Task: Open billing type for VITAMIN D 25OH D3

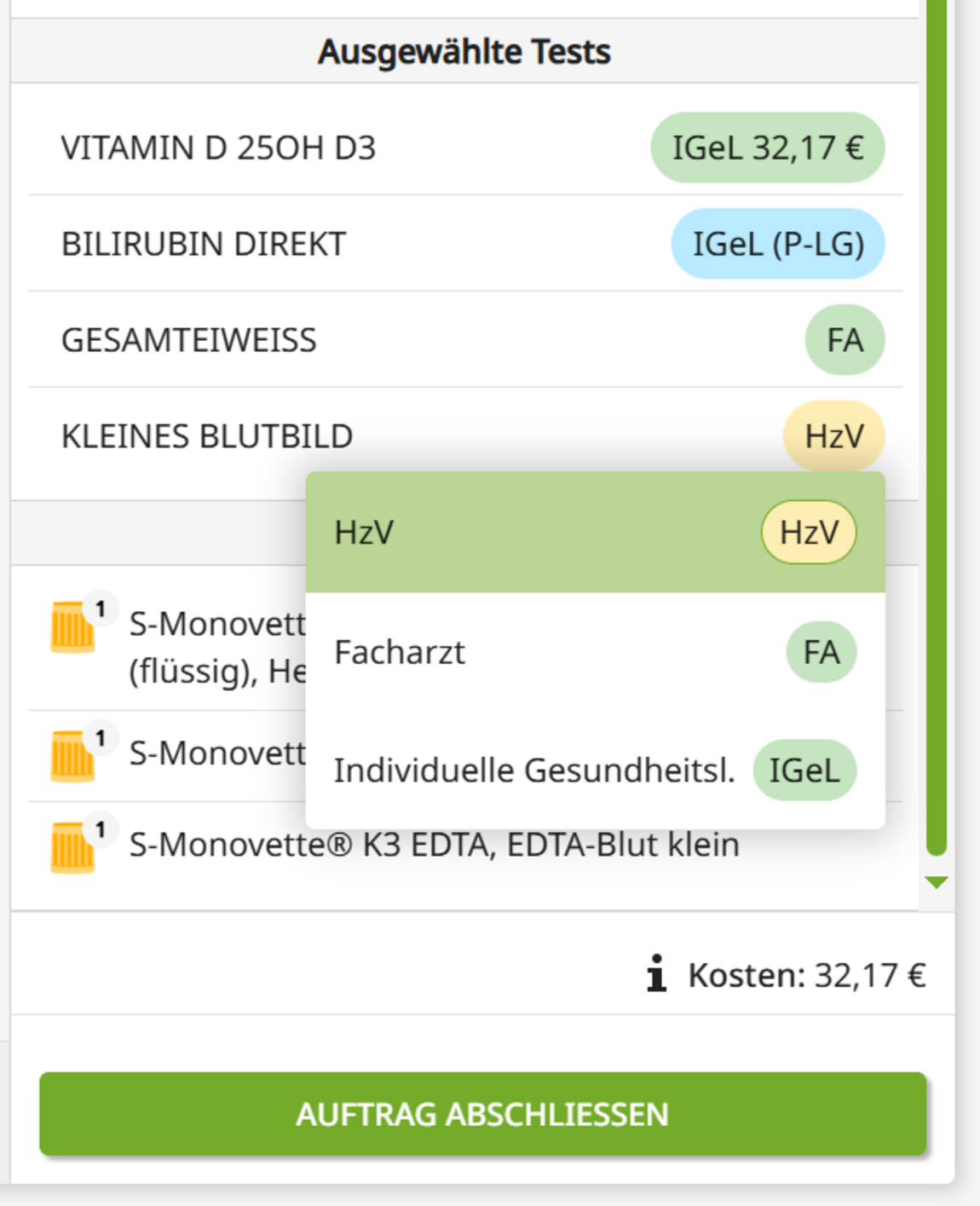Action: (767, 148)
